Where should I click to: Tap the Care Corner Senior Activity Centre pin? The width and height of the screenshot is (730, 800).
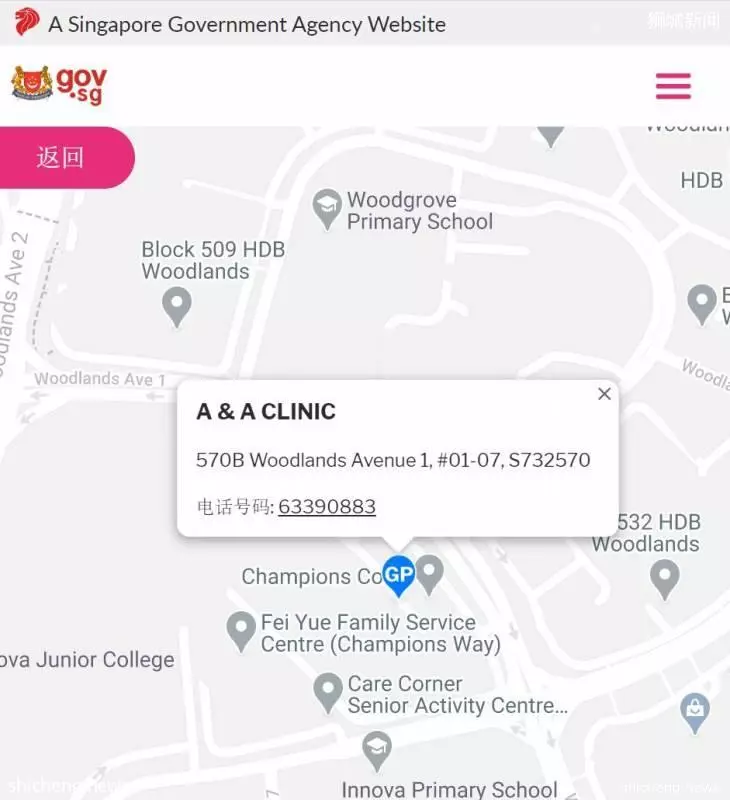328,691
